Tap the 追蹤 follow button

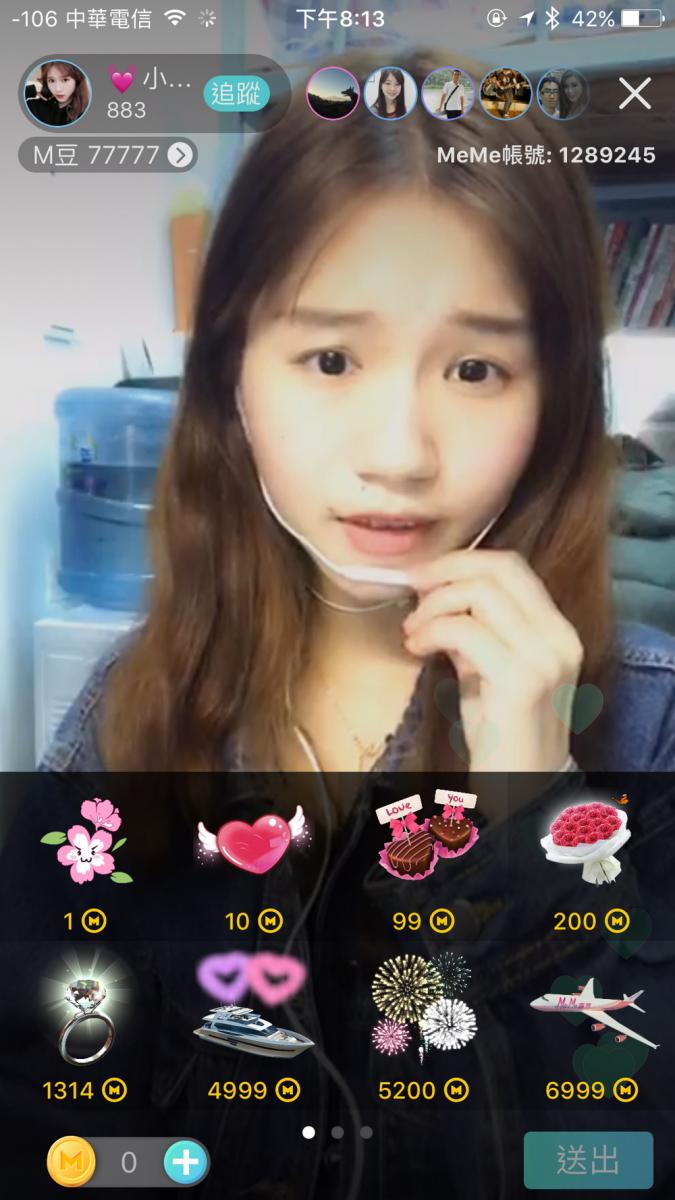tap(237, 94)
